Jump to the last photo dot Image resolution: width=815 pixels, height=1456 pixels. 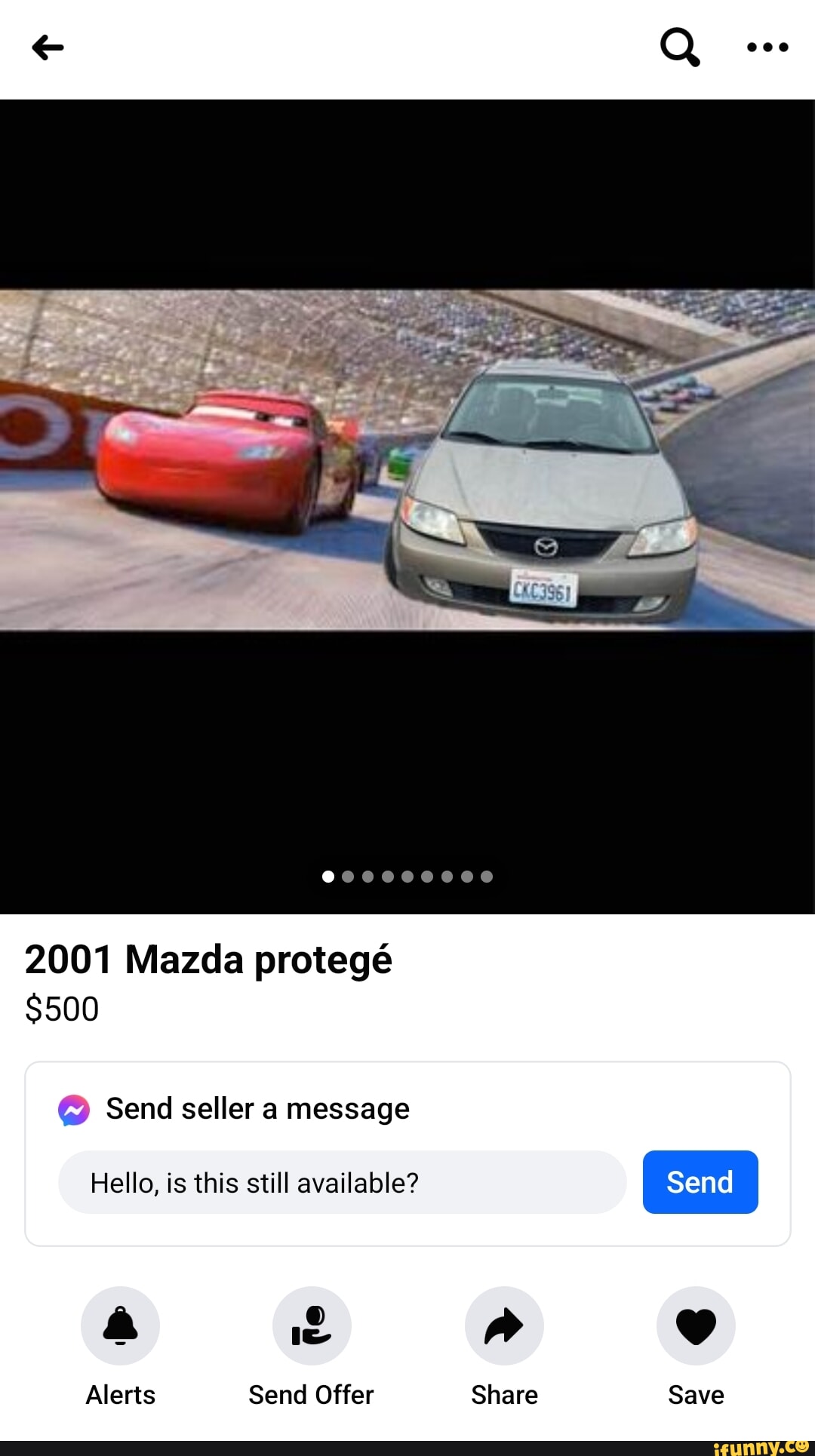point(487,877)
